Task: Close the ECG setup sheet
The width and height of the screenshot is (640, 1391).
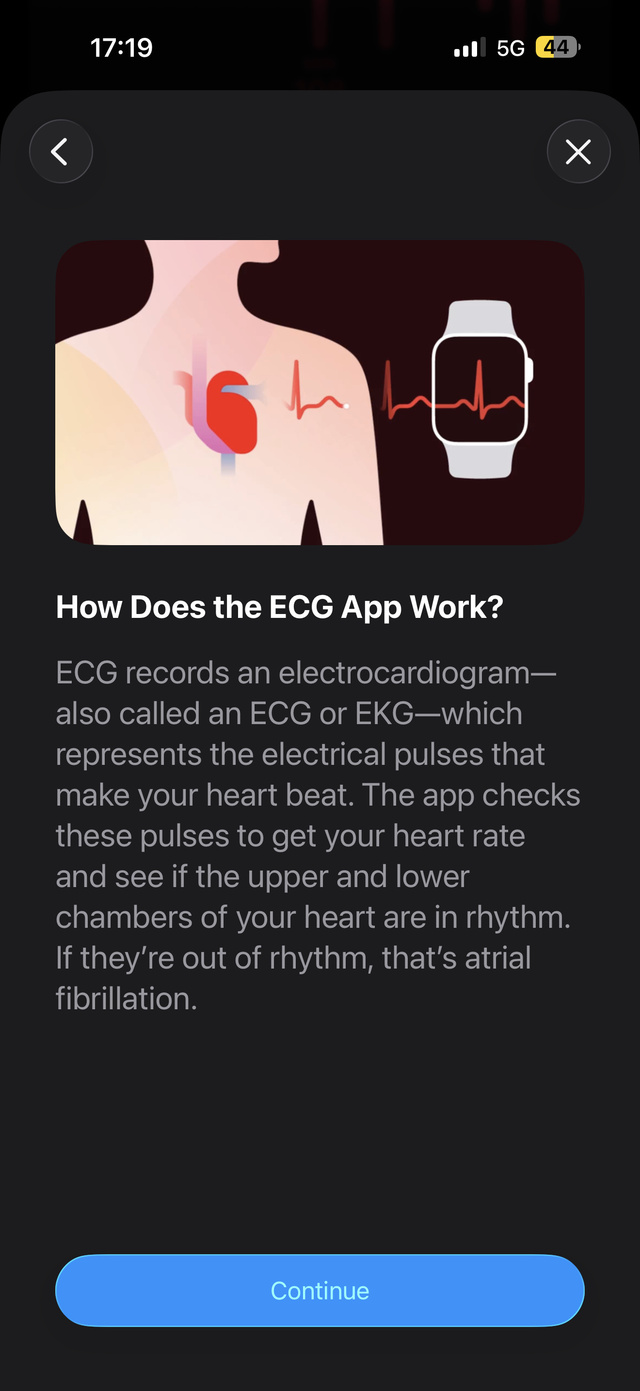Action: coord(578,152)
